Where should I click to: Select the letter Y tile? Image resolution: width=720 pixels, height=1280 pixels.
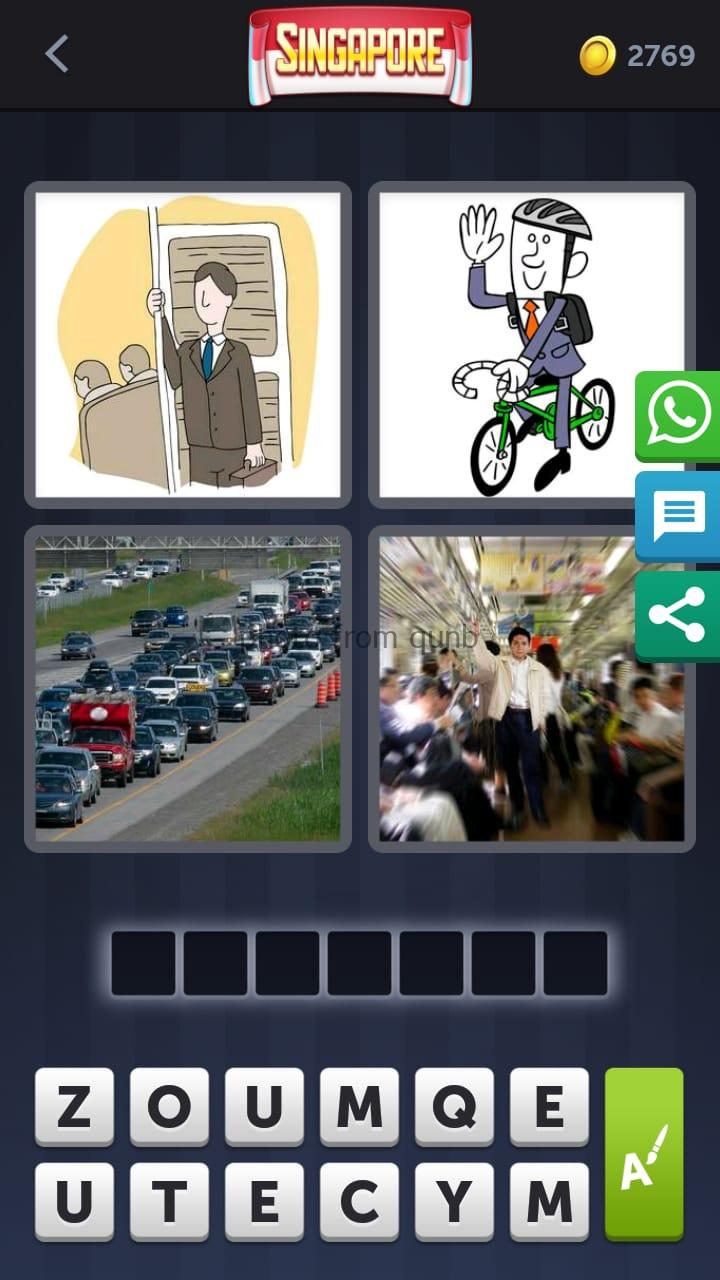click(454, 1202)
